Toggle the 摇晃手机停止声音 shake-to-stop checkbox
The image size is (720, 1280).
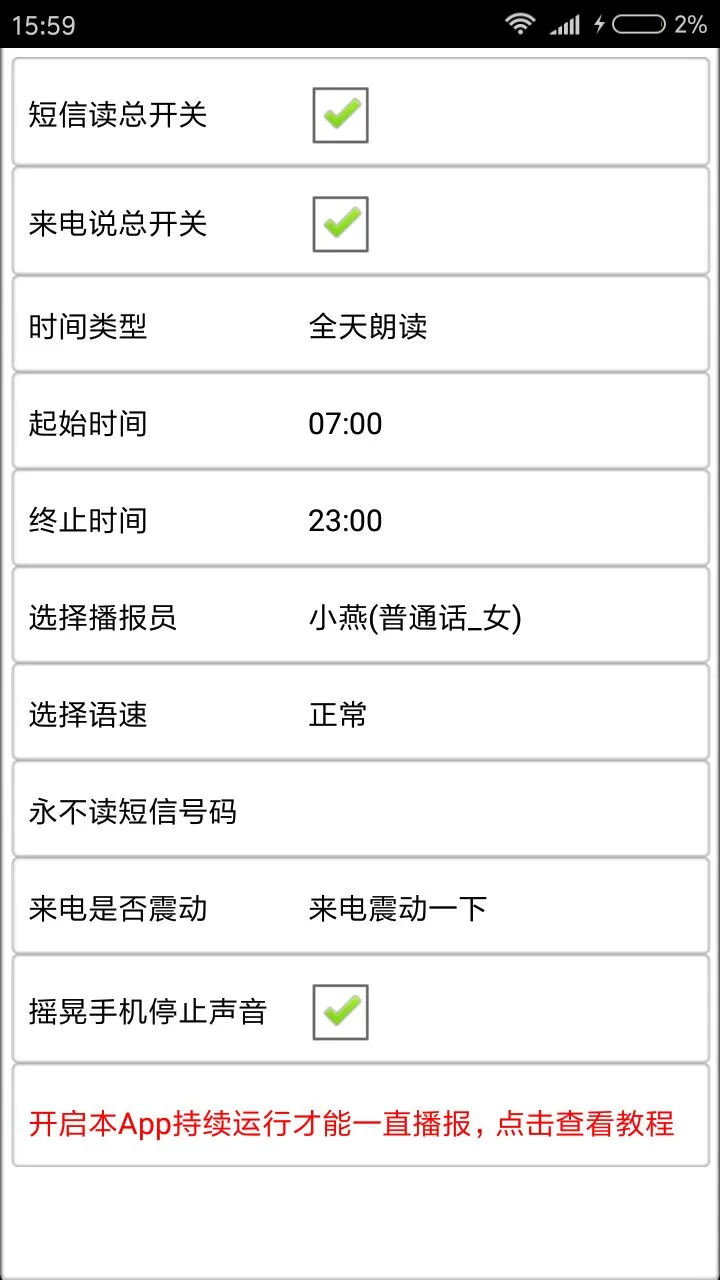coord(341,1012)
